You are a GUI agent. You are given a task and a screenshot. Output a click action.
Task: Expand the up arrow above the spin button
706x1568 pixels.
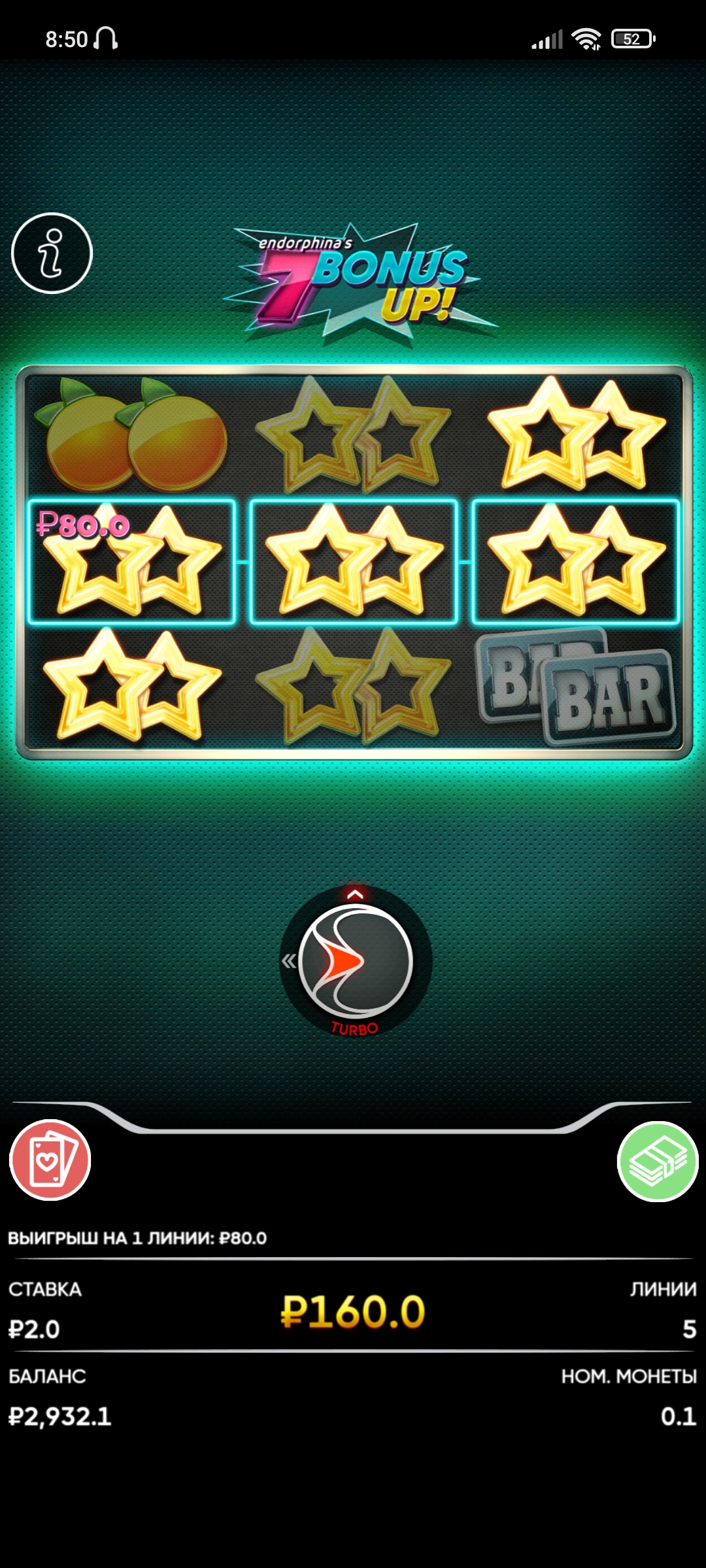tap(355, 894)
